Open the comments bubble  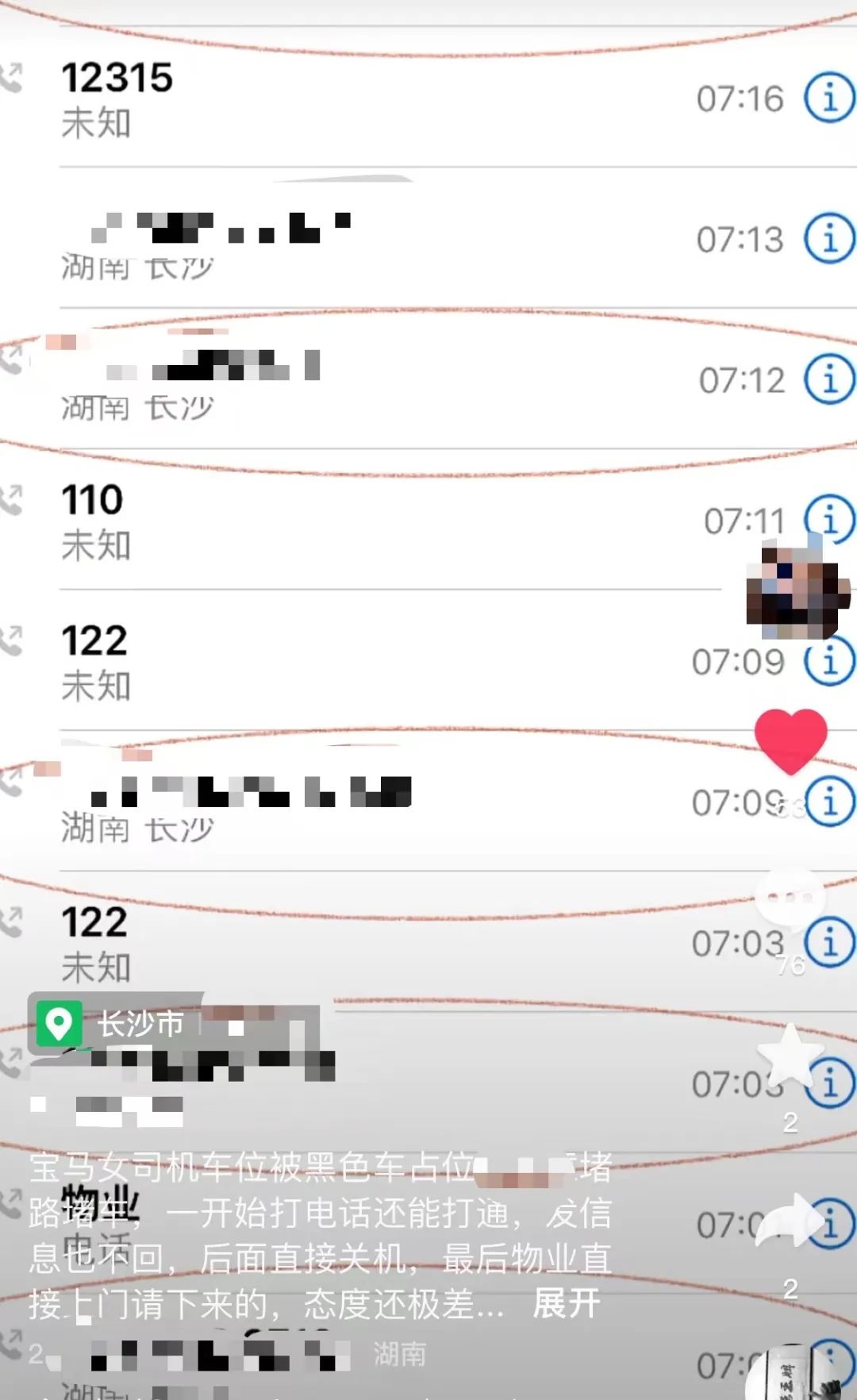point(790,898)
